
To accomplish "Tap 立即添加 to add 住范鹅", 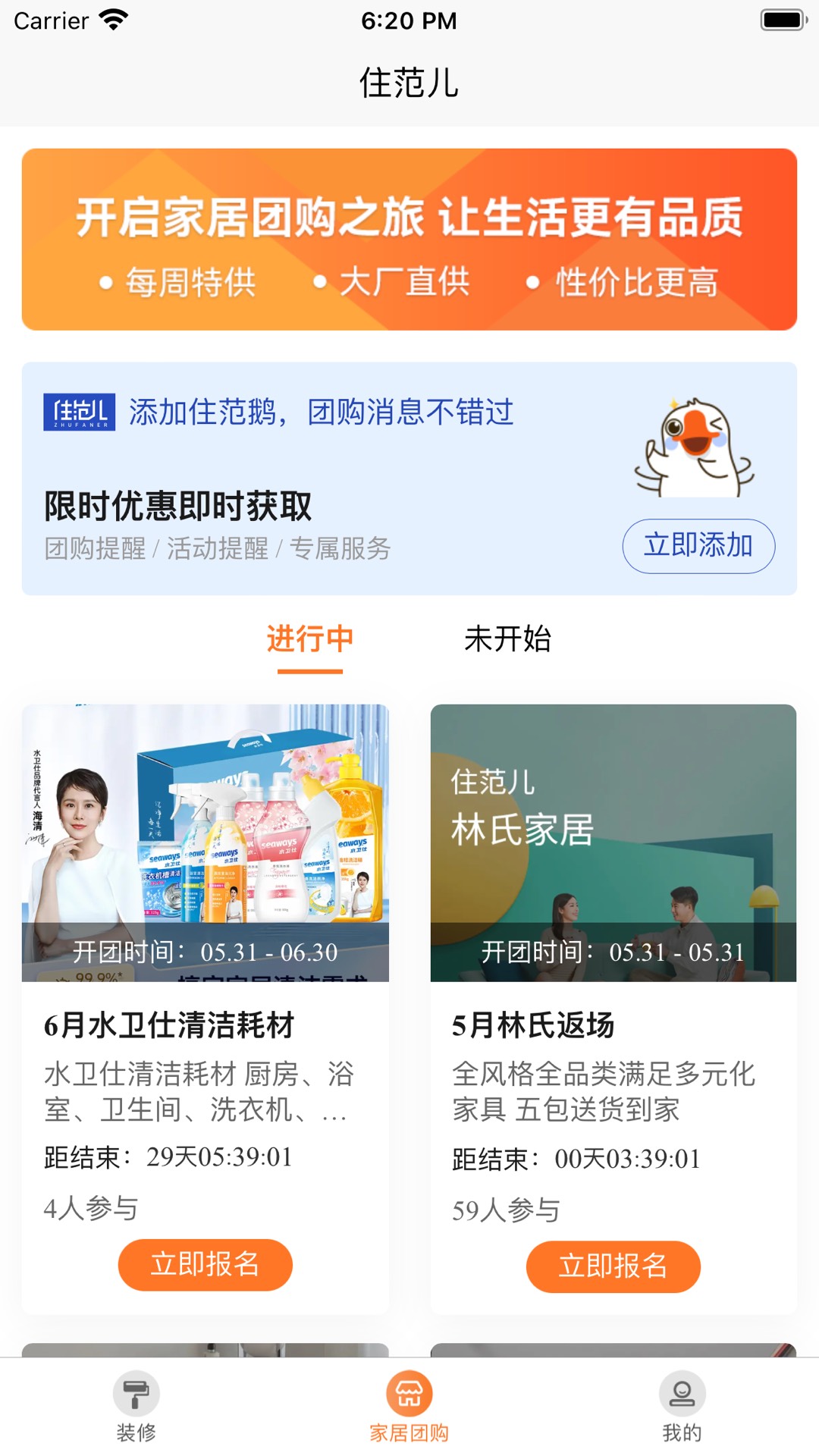I will click(x=698, y=544).
